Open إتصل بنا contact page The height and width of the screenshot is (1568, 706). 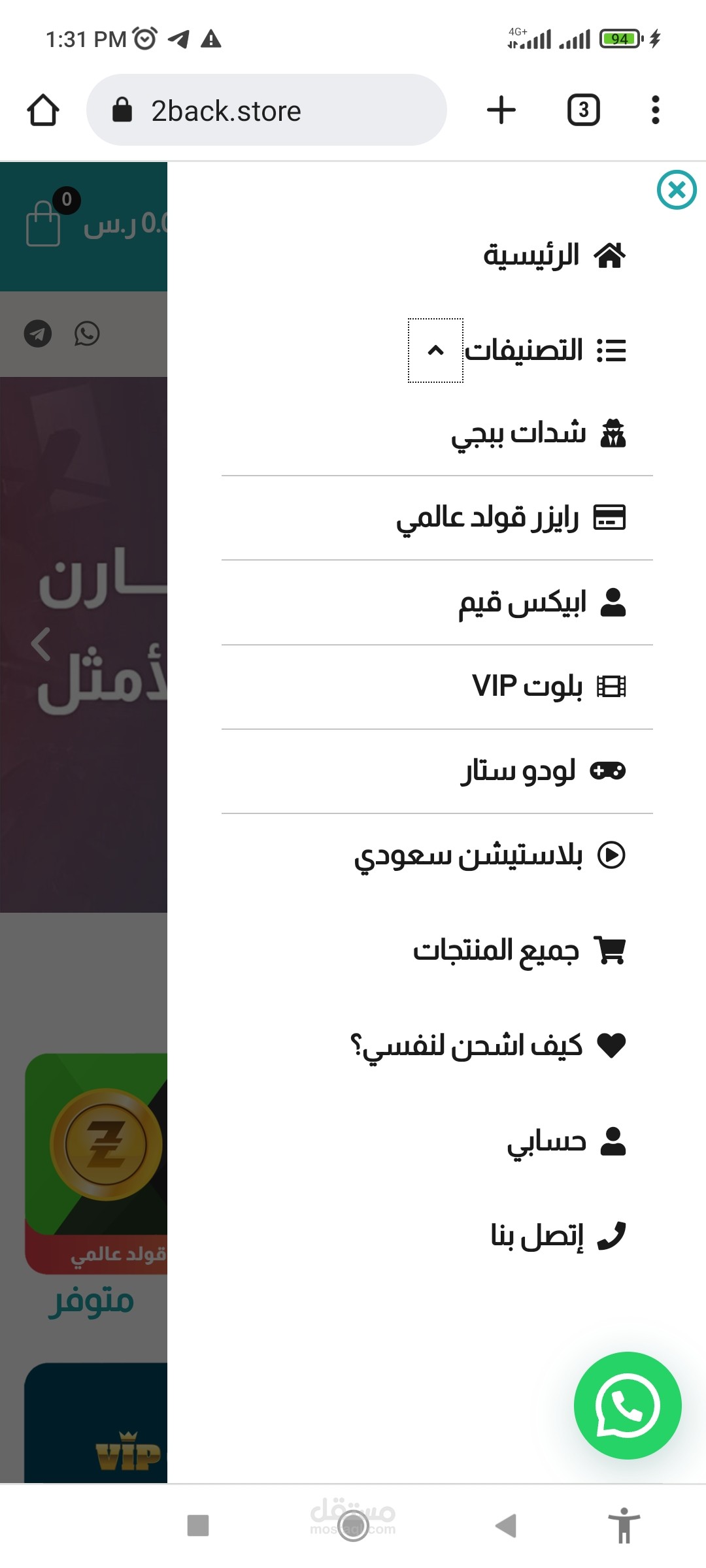click(x=559, y=1236)
